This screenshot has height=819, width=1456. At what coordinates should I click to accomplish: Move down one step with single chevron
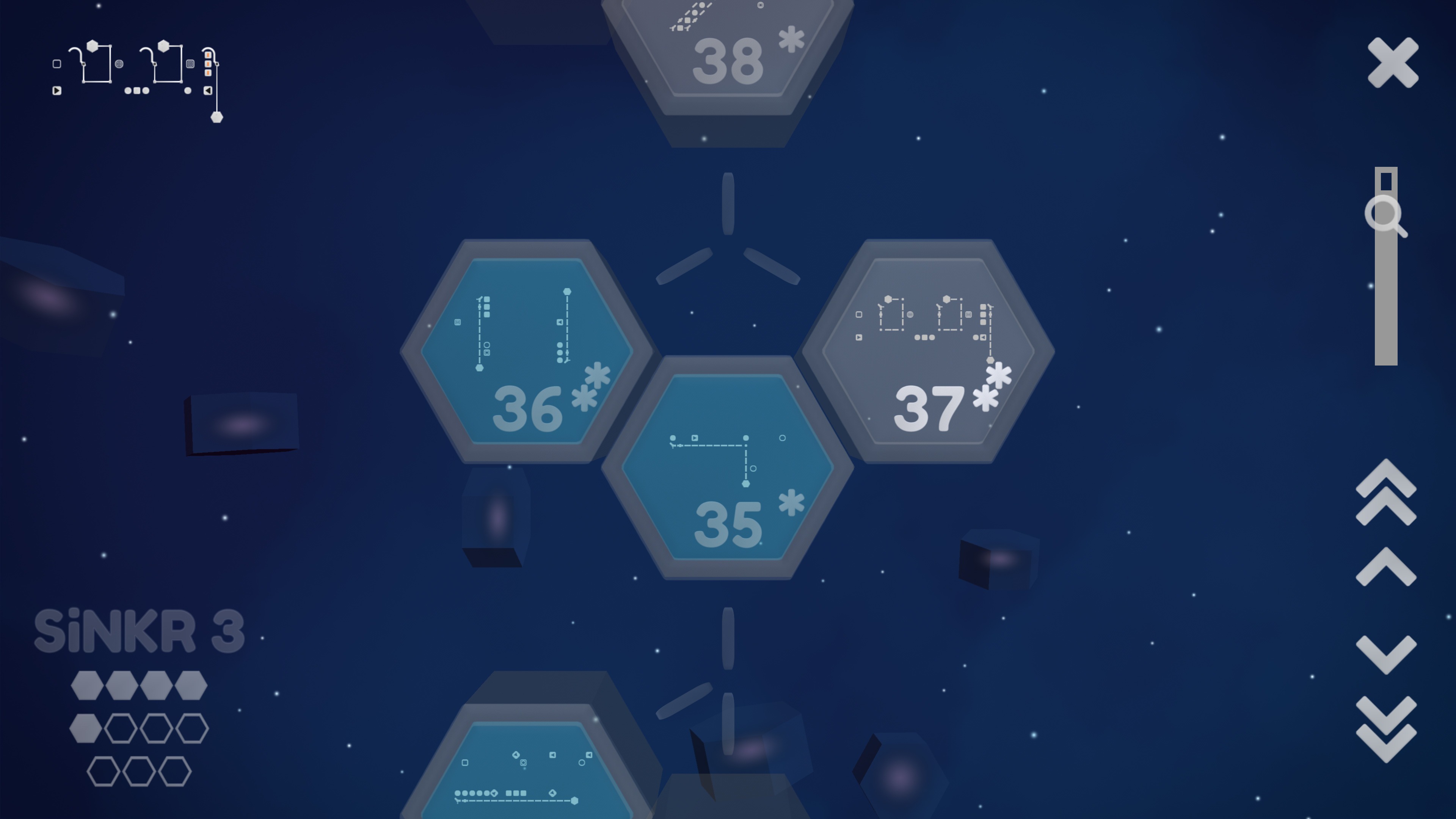point(1385,654)
